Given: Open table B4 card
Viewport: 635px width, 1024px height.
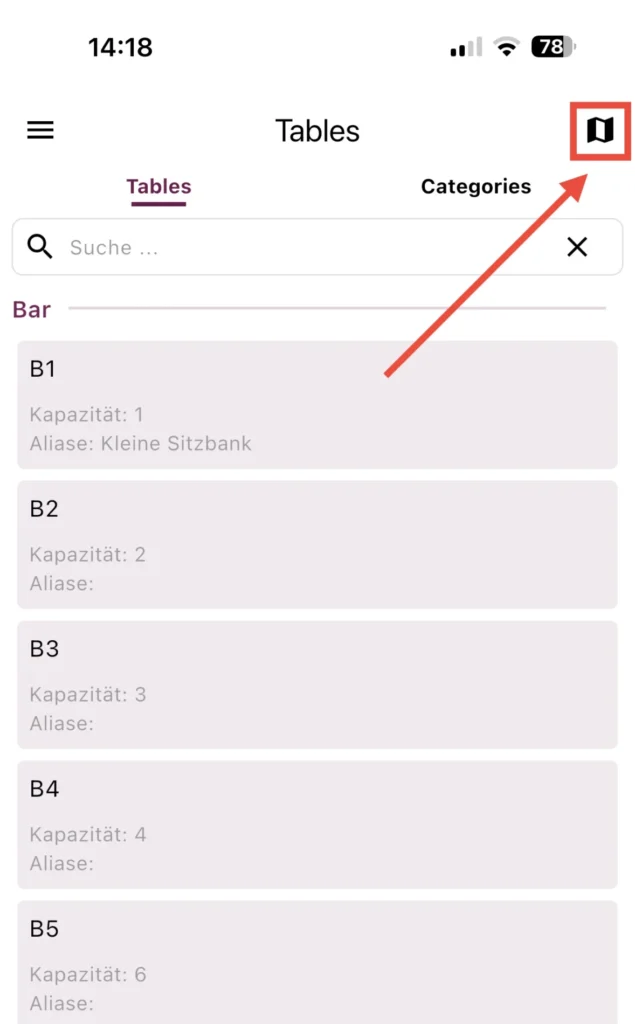Looking at the screenshot, I should click(317, 824).
